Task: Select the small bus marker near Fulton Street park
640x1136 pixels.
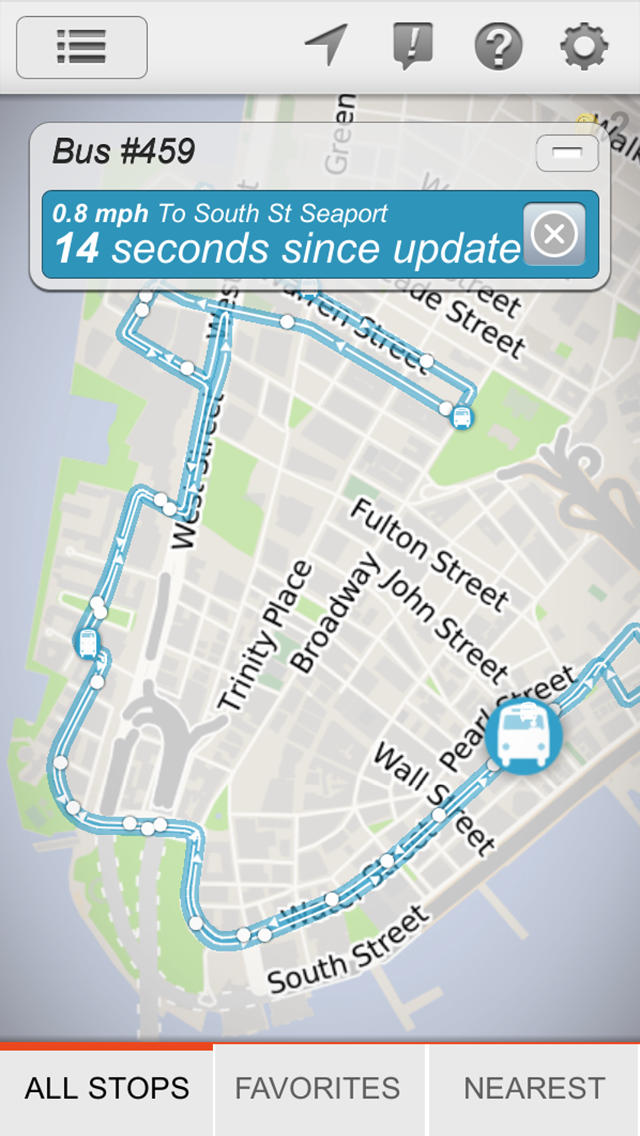Action: point(461,417)
